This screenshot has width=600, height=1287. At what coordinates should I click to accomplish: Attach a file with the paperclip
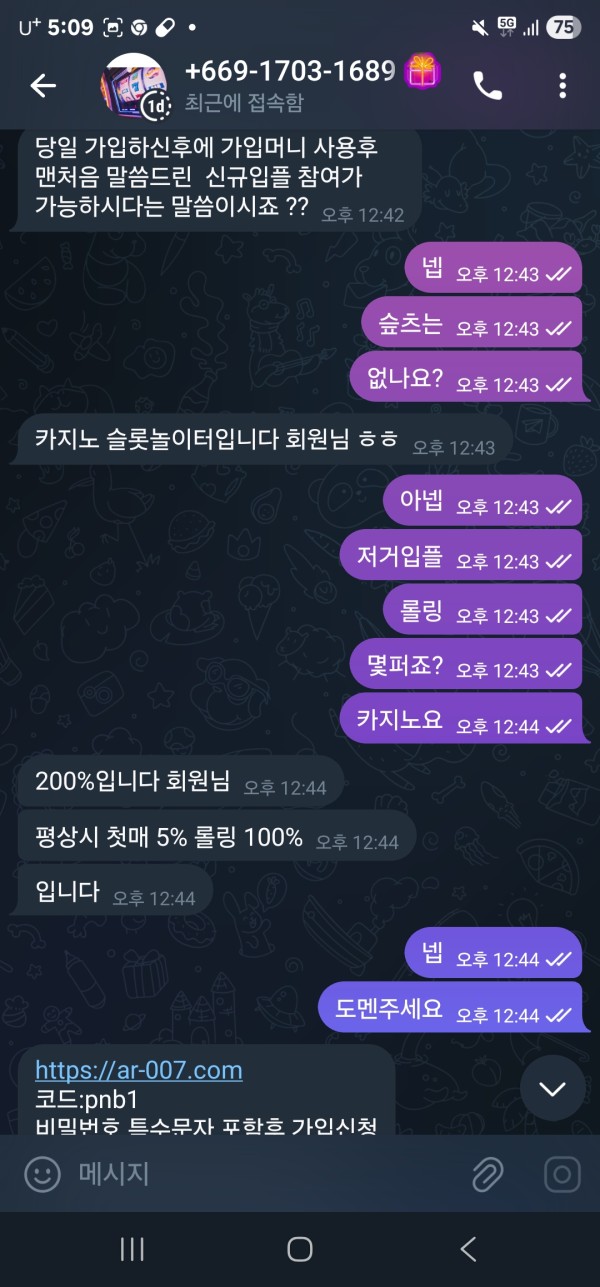tap(487, 1174)
